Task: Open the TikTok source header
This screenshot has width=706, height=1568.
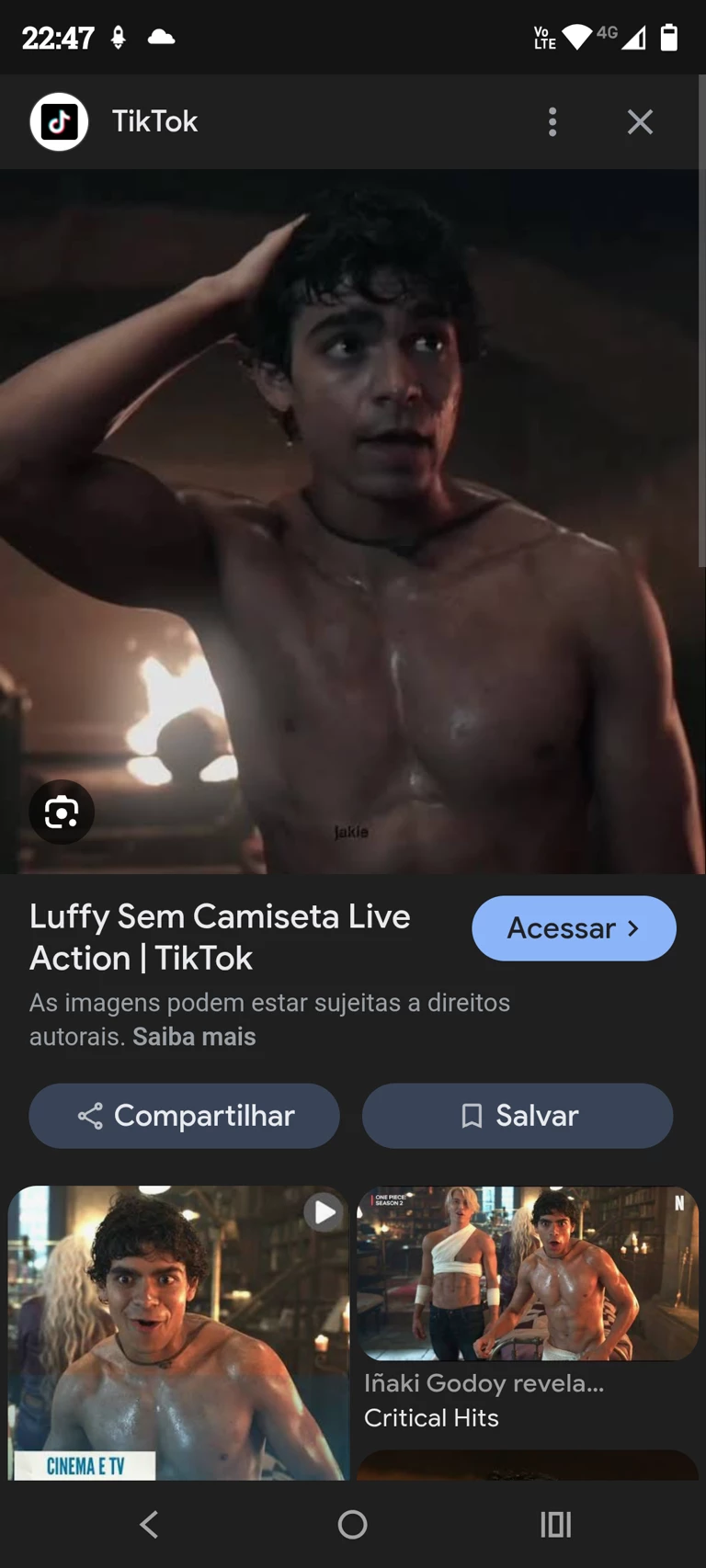Action: click(154, 121)
